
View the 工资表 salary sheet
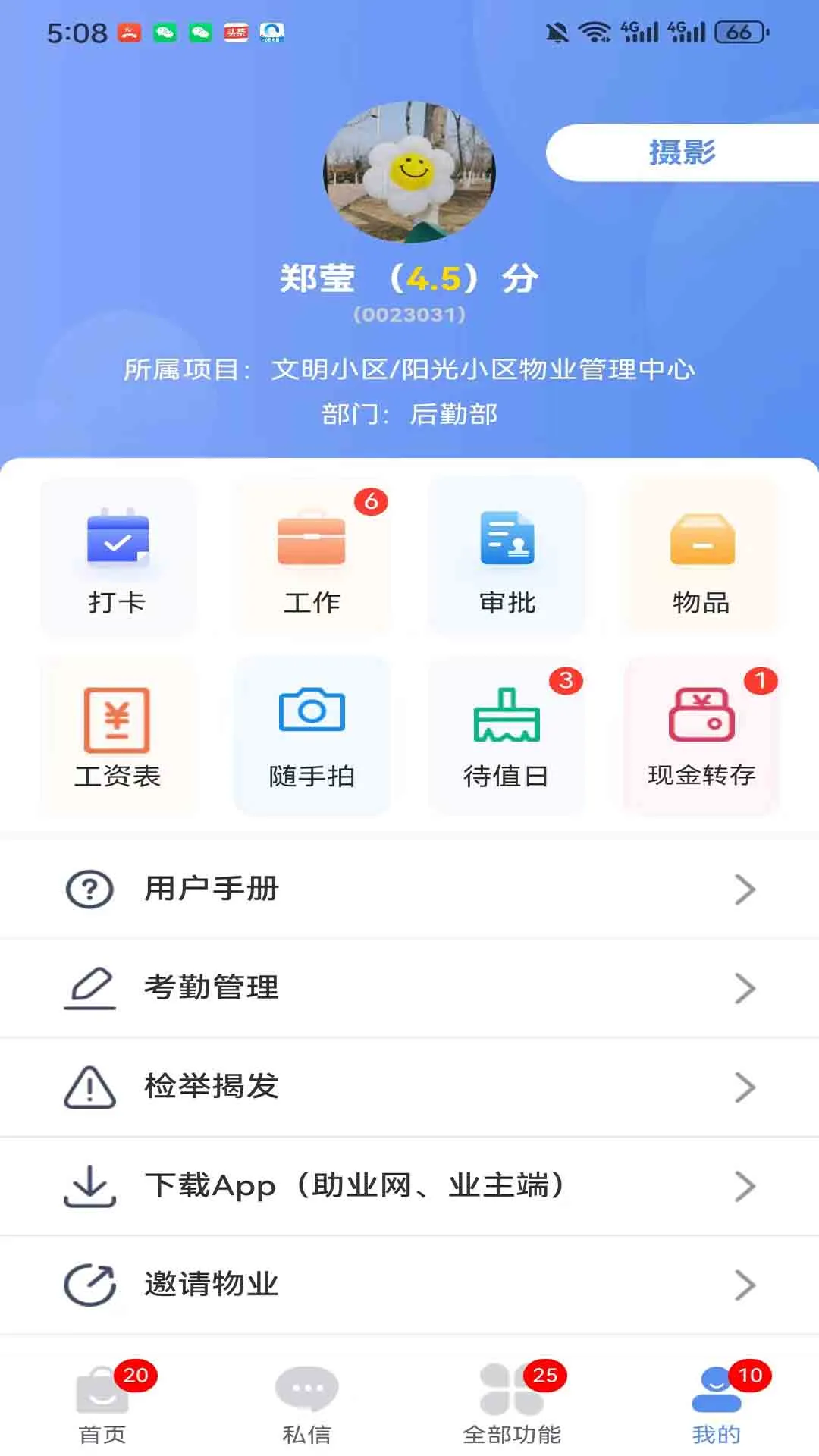[118, 734]
